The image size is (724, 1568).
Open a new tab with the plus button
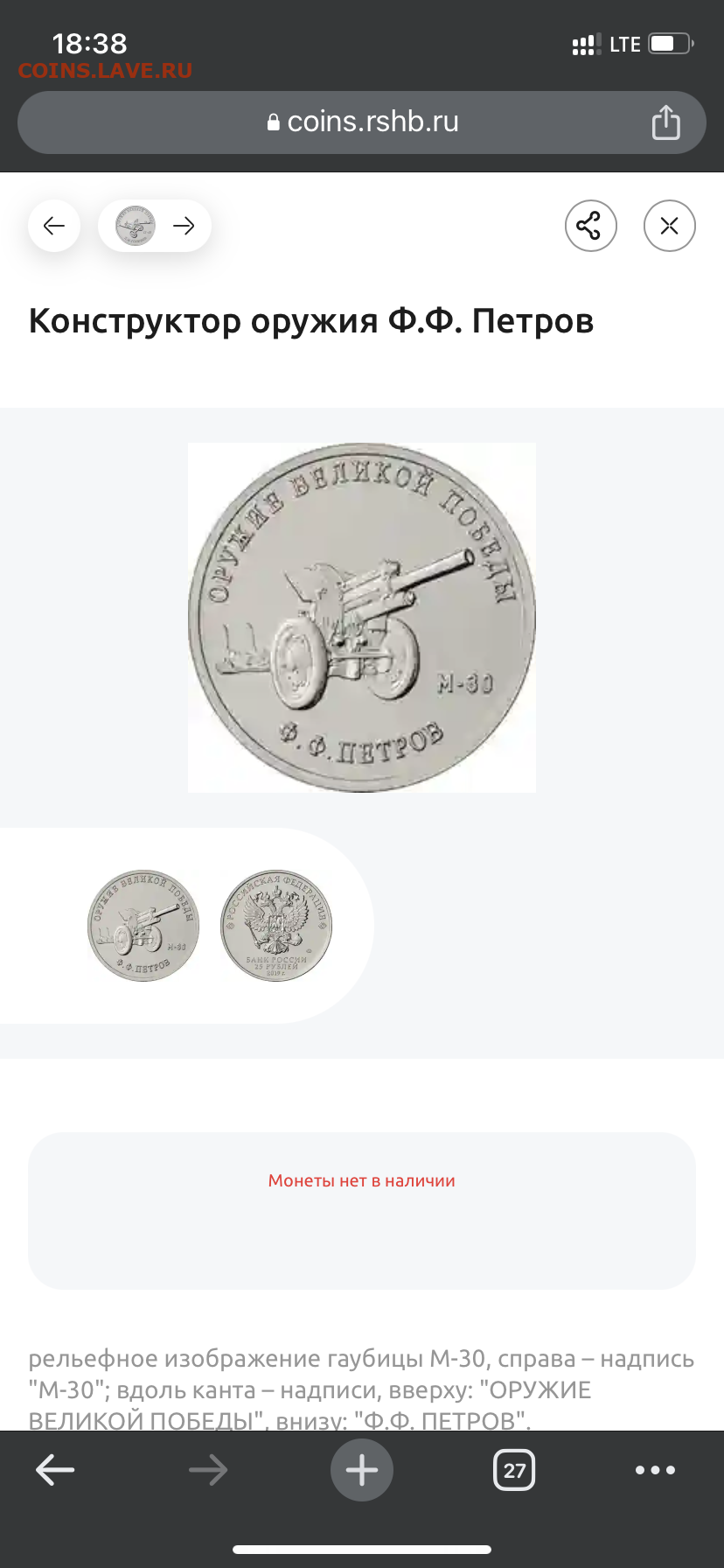[x=362, y=1470]
